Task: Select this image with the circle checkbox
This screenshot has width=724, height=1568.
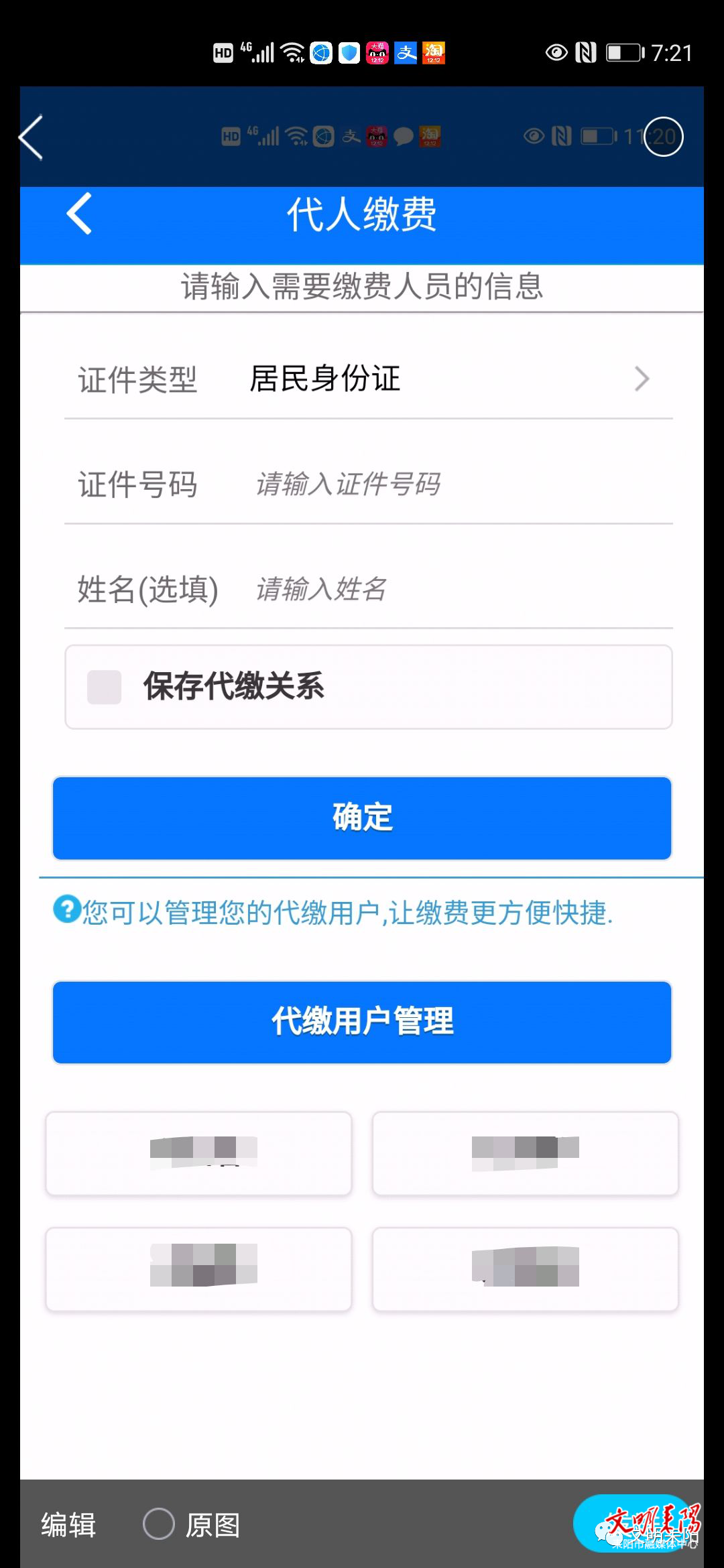Action: (x=663, y=137)
